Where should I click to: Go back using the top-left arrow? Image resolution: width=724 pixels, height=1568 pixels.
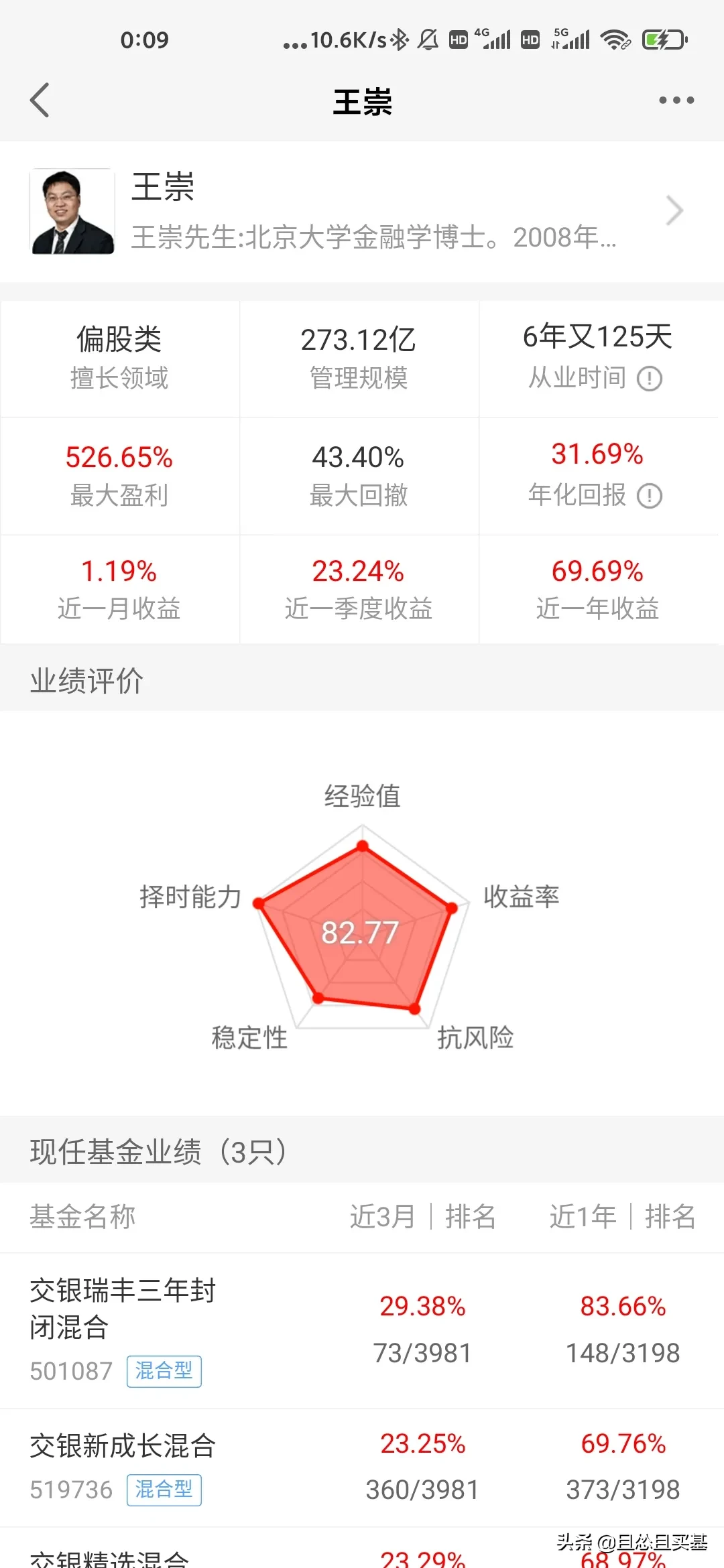coord(40,101)
